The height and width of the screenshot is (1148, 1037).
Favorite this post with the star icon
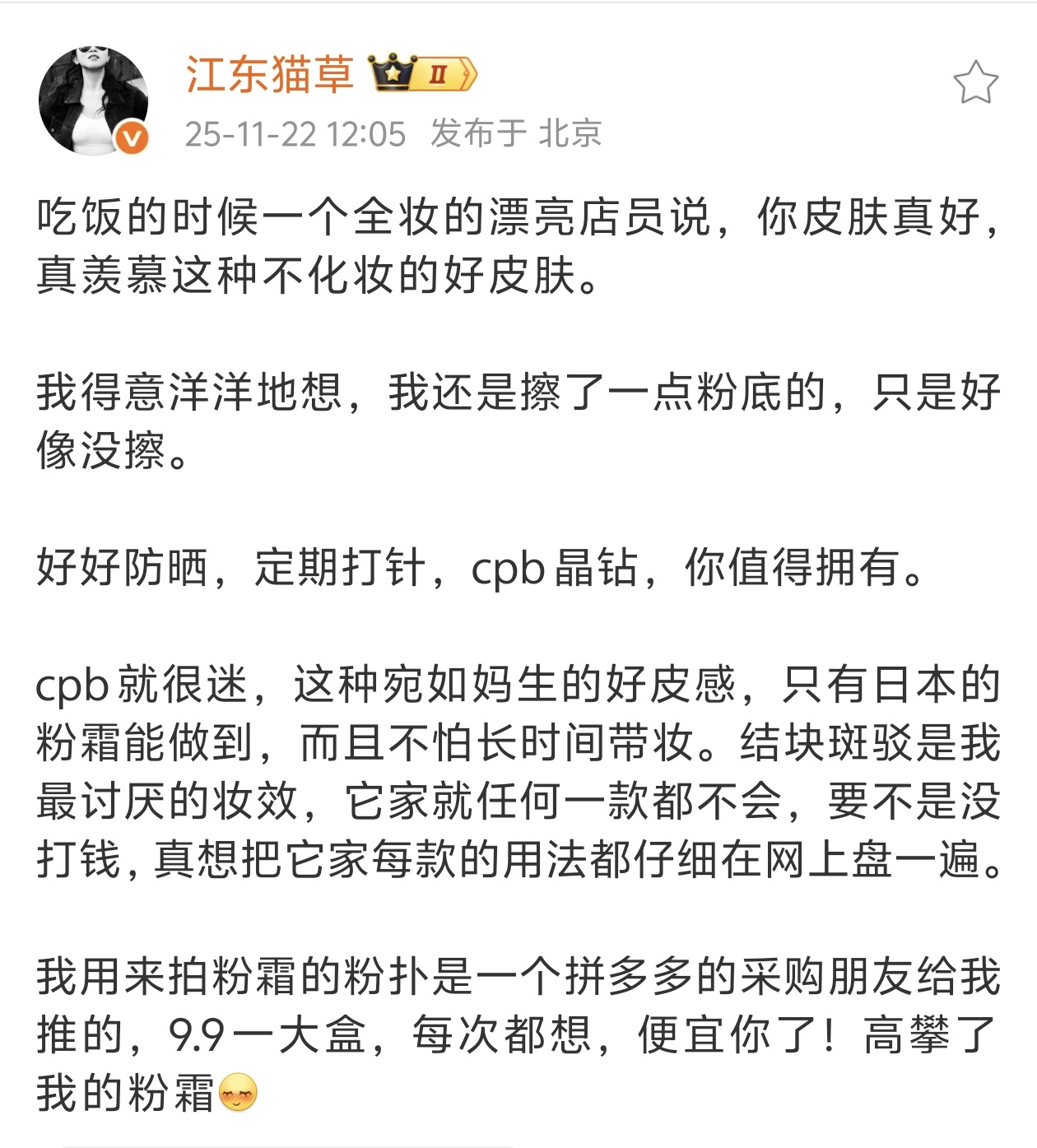point(975,83)
